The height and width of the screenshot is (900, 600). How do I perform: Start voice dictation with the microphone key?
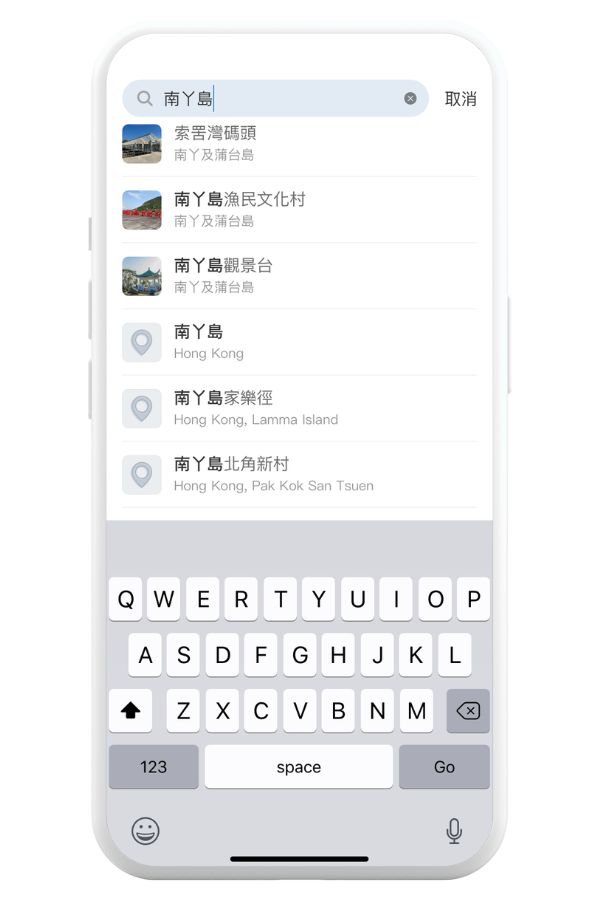click(454, 830)
